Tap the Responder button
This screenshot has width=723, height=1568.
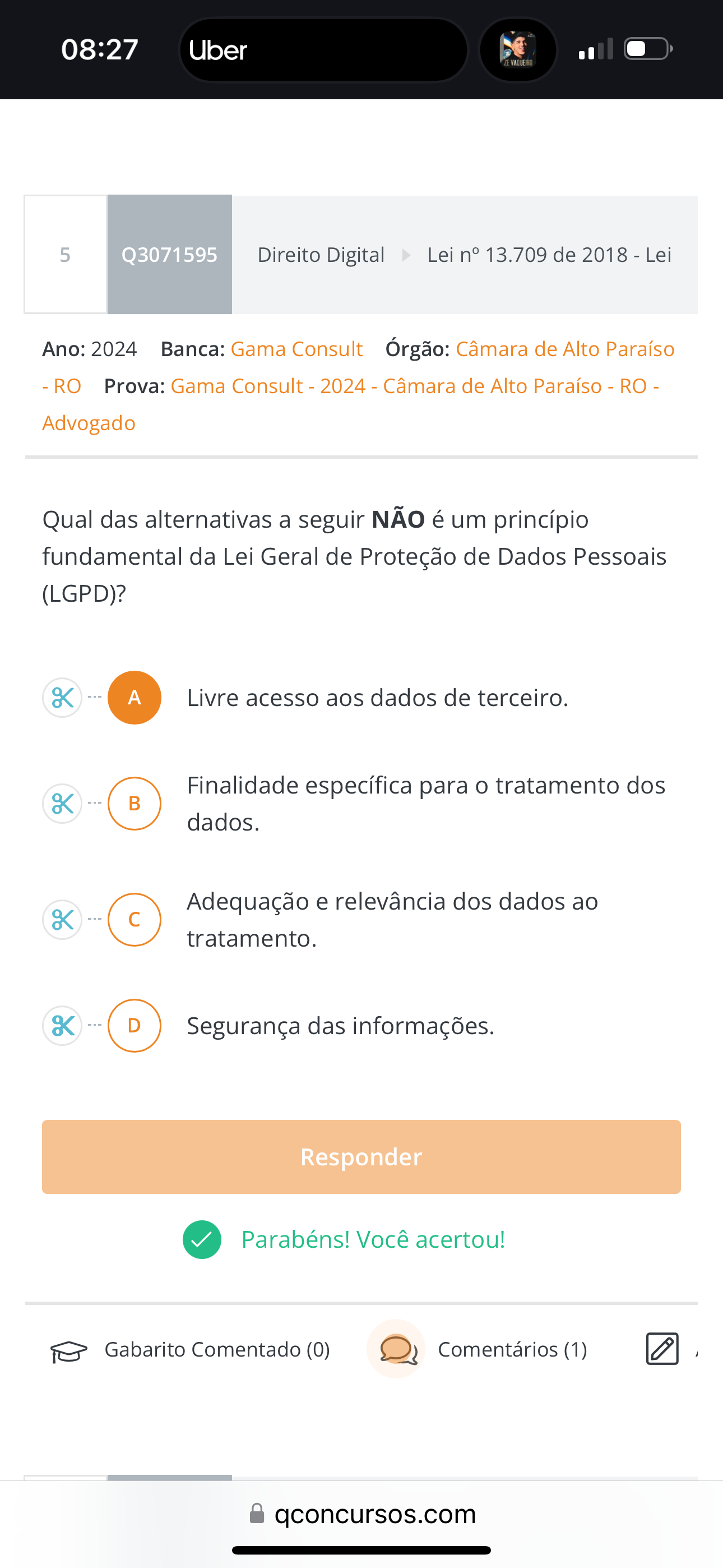361,1156
